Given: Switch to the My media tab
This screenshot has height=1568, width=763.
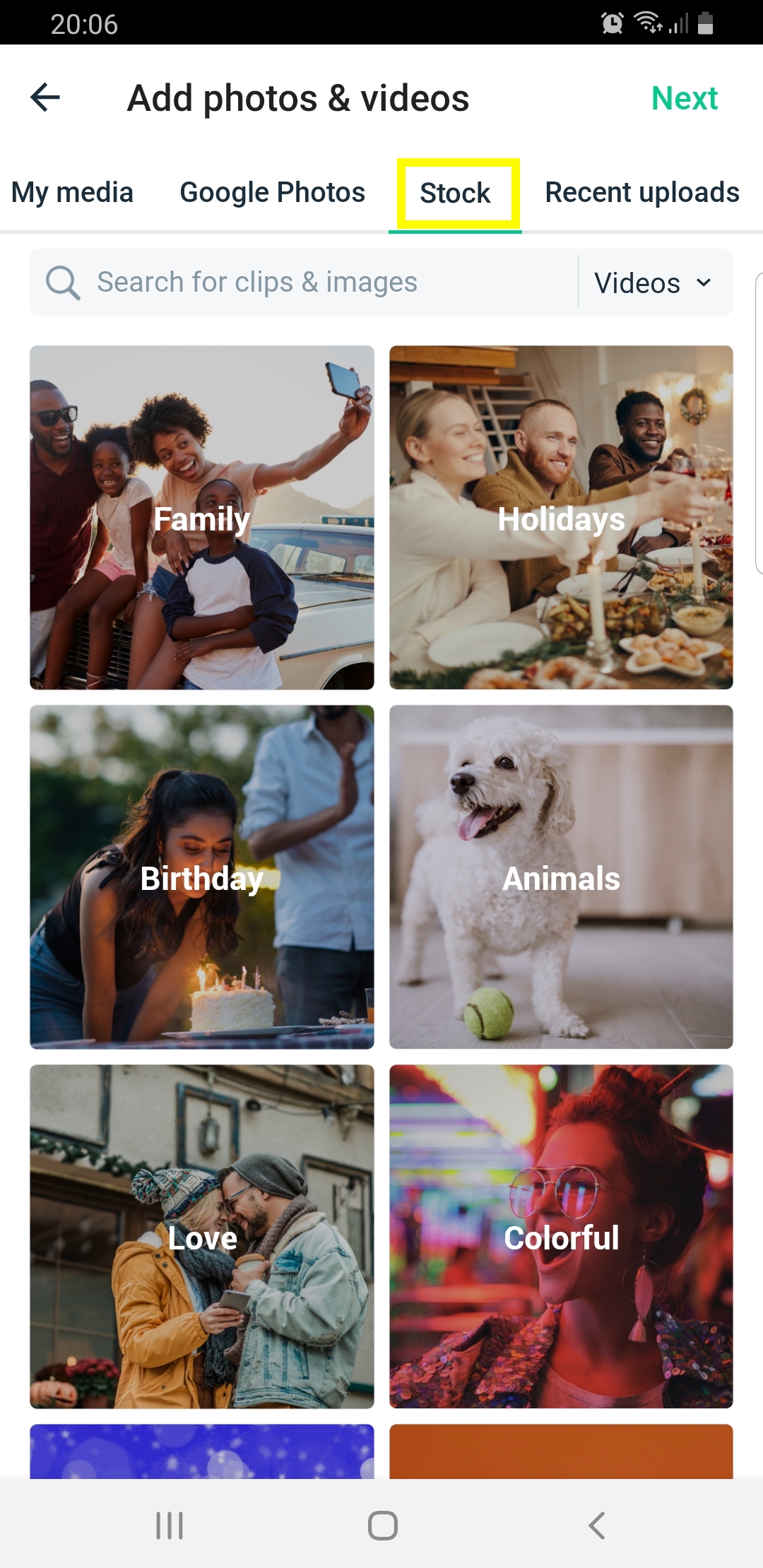Looking at the screenshot, I should click(x=72, y=192).
